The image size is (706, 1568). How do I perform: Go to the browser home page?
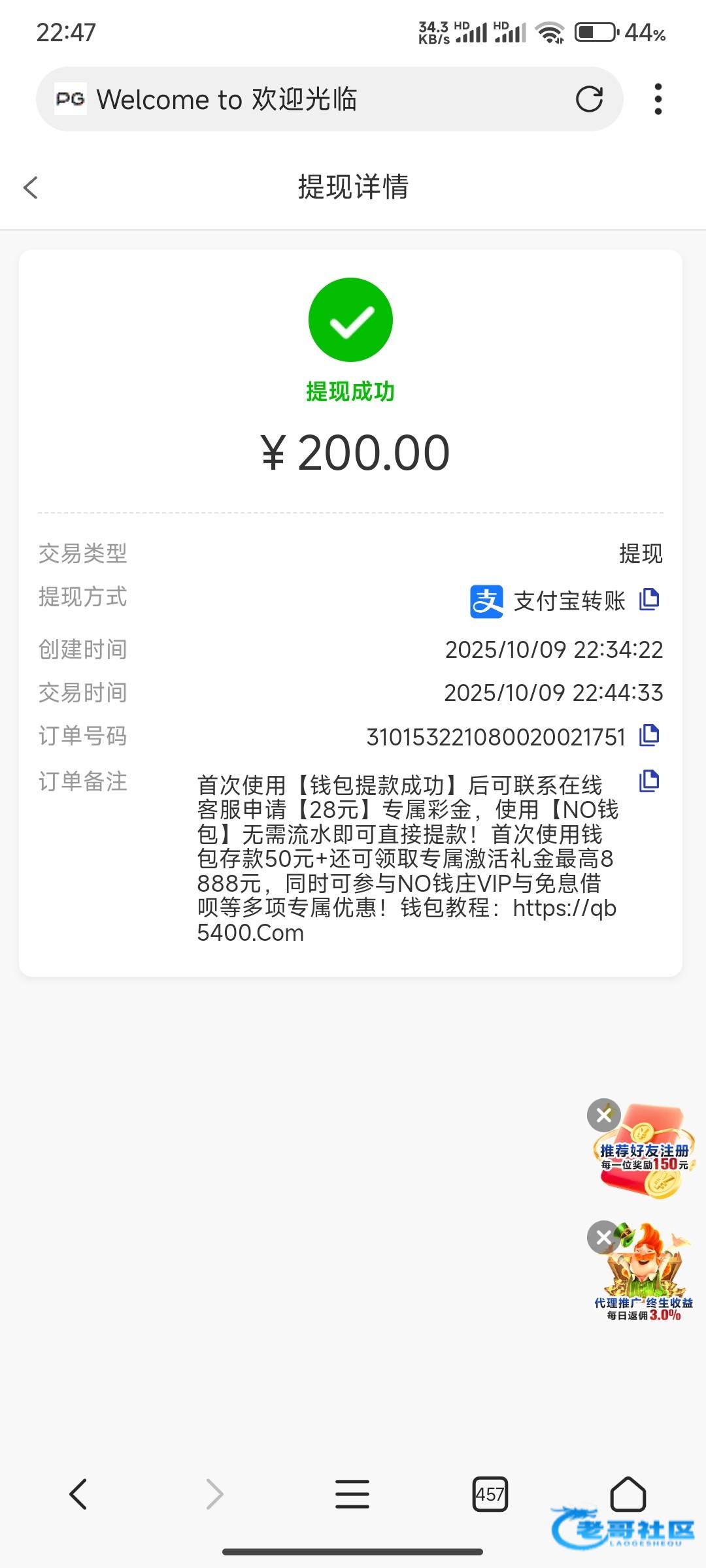click(x=628, y=1494)
